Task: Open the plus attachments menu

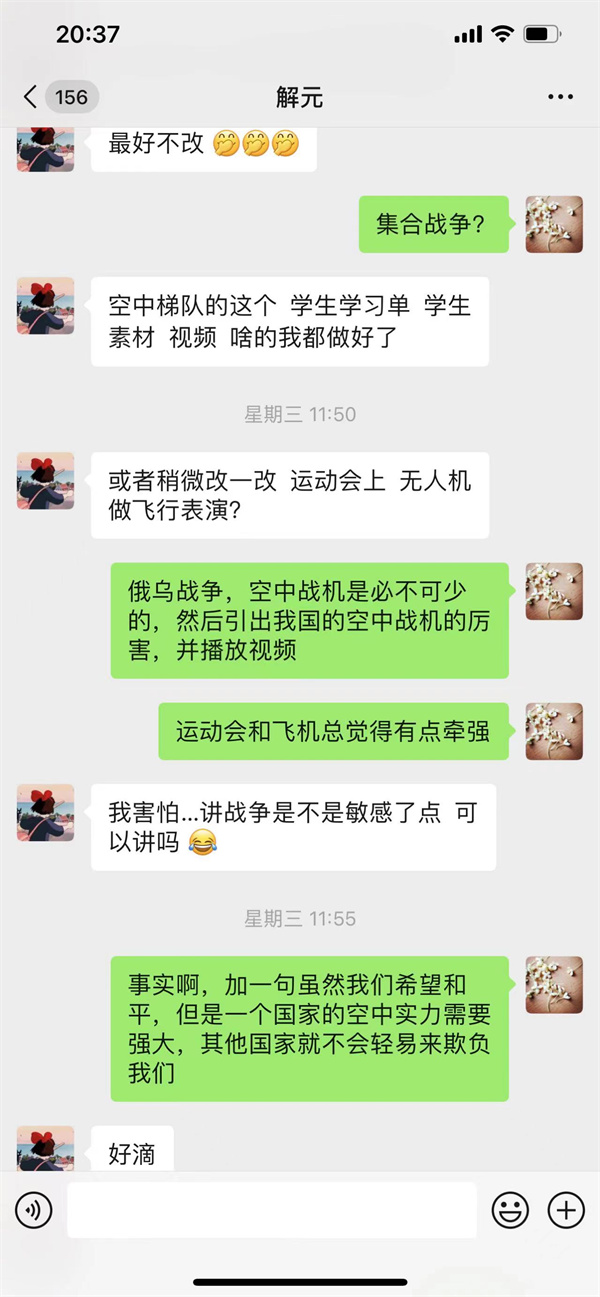Action: point(566,1210)
